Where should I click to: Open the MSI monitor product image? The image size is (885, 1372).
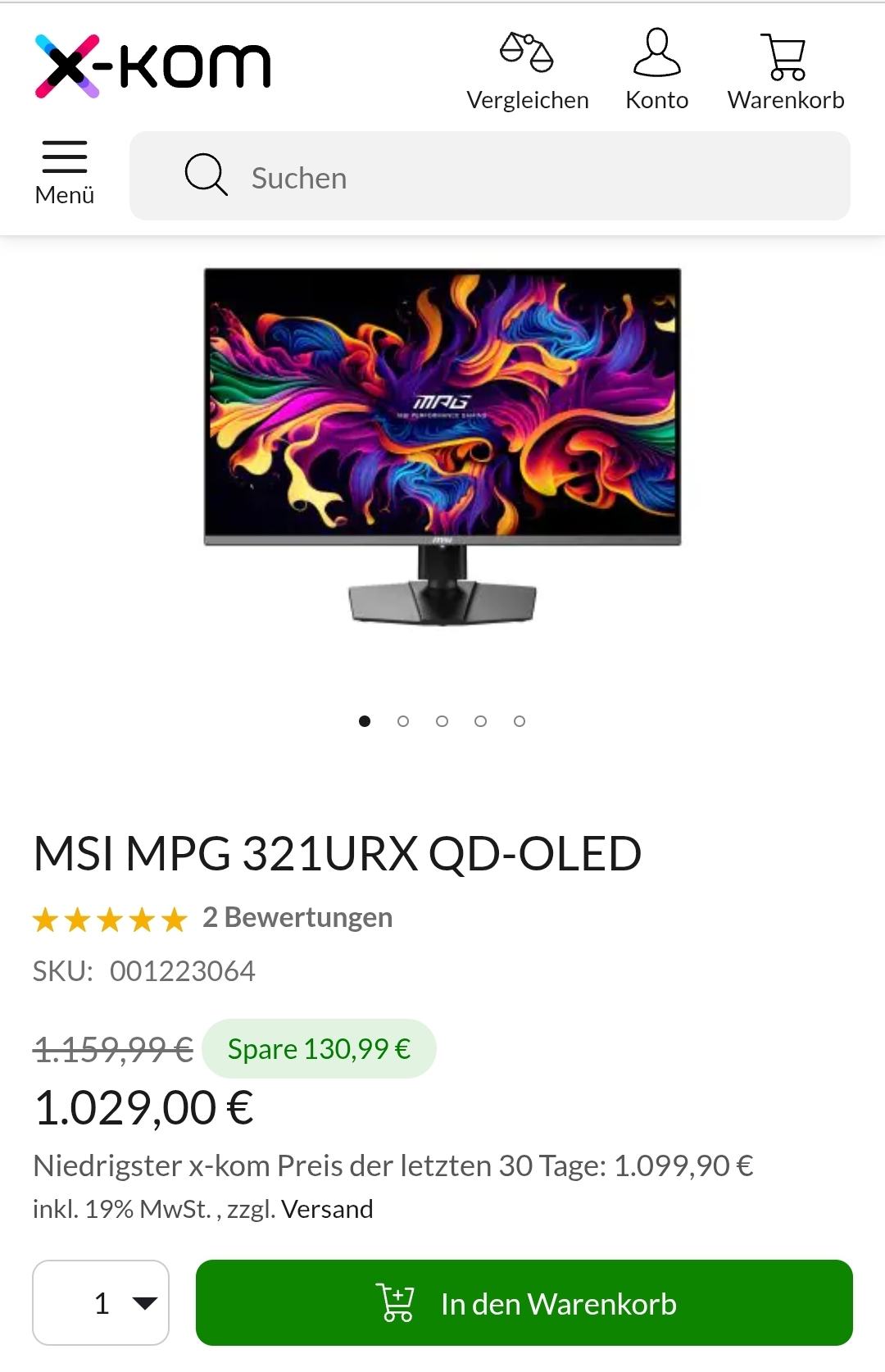pos(442,447)
